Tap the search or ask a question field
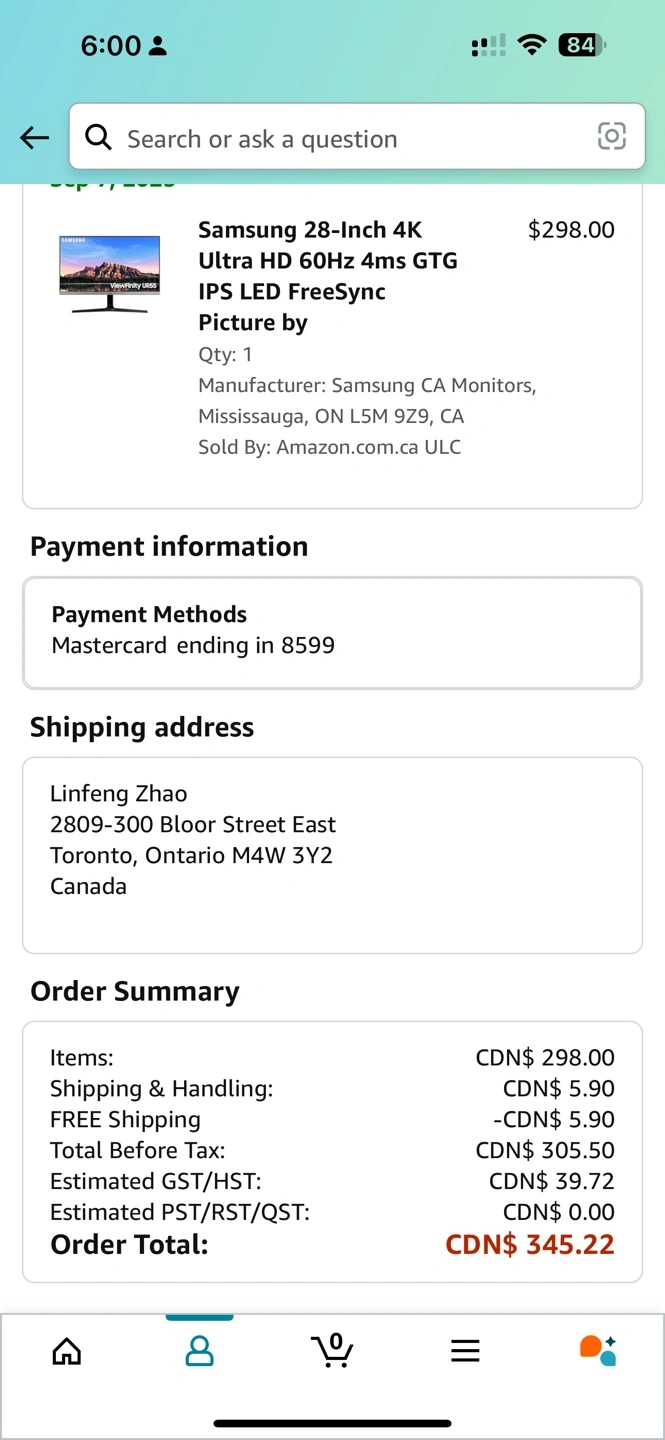Image resolution: width=665 pixels, height=1440 pixels. [340, 138]
